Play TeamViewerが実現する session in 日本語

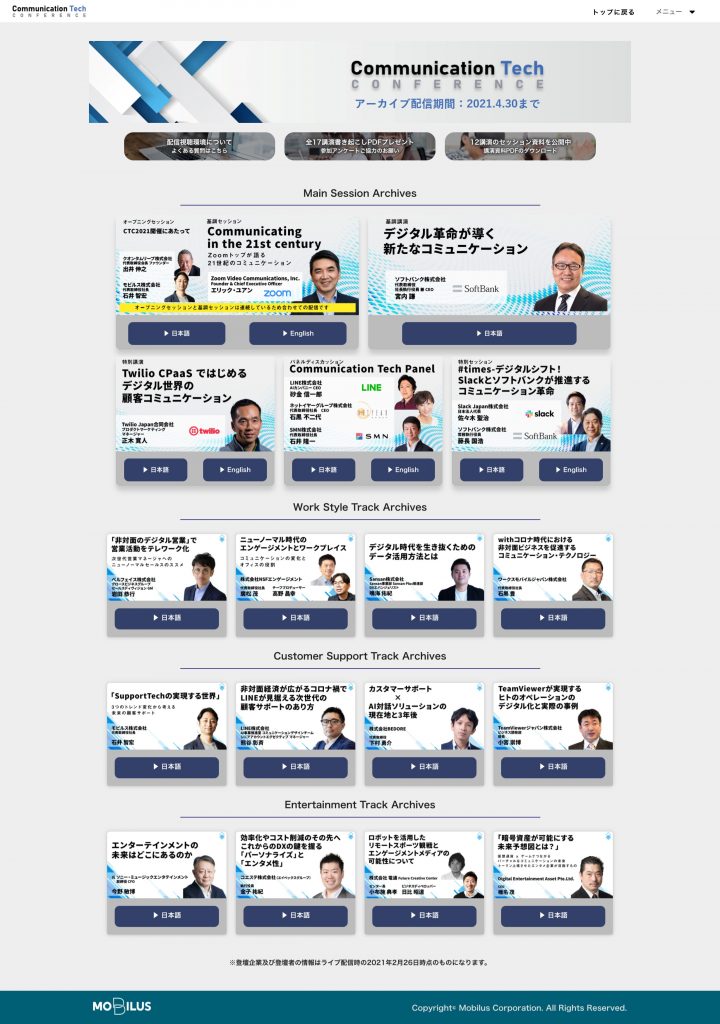click(x=553, y=767)
